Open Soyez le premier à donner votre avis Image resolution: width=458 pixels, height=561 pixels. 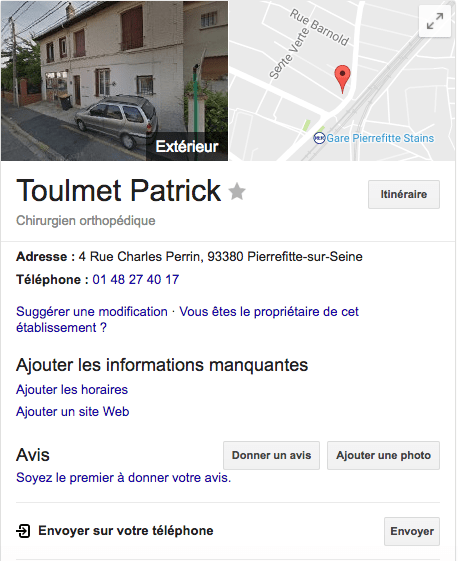click(123, 478)
